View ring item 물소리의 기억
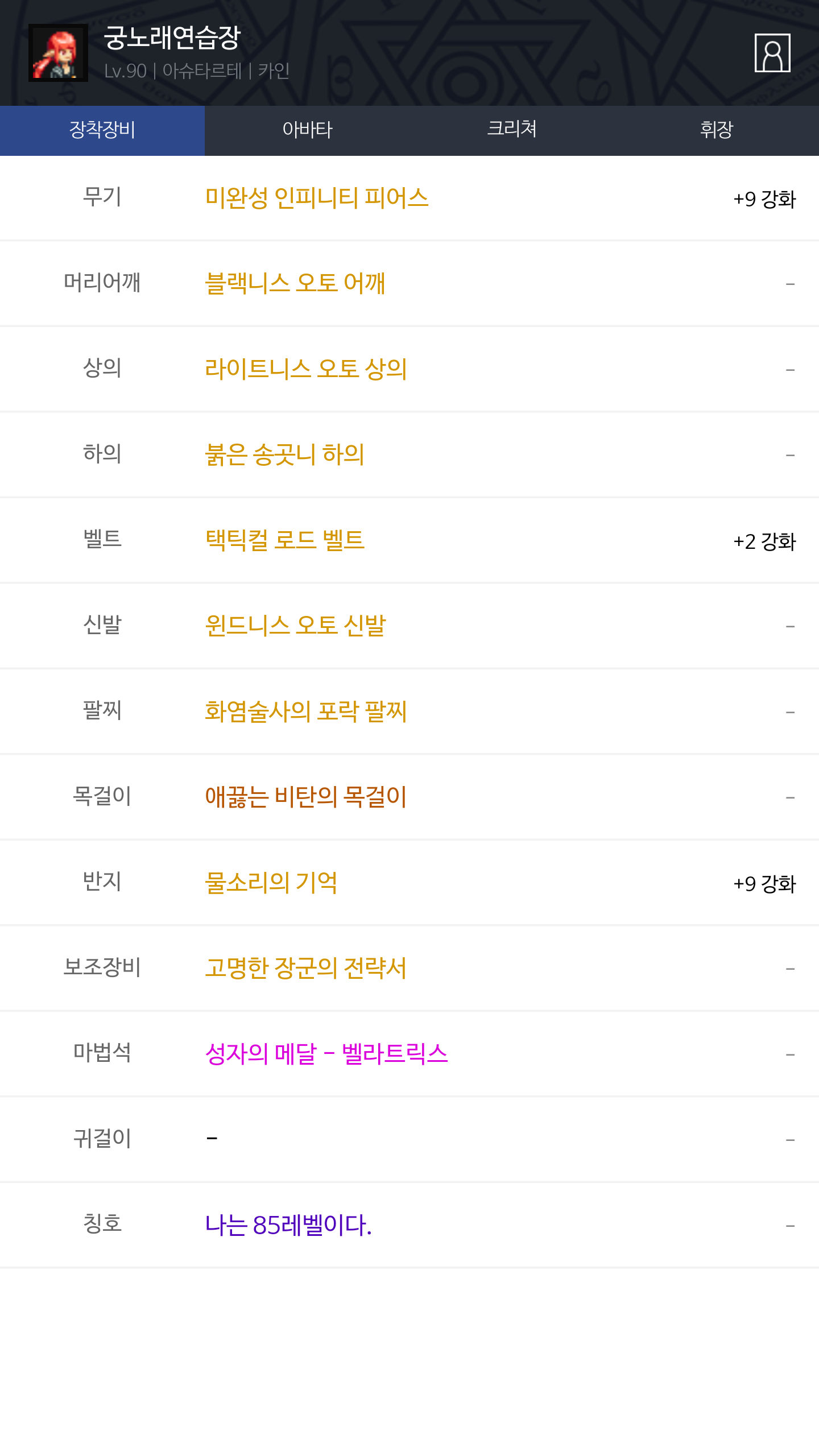 271,883
